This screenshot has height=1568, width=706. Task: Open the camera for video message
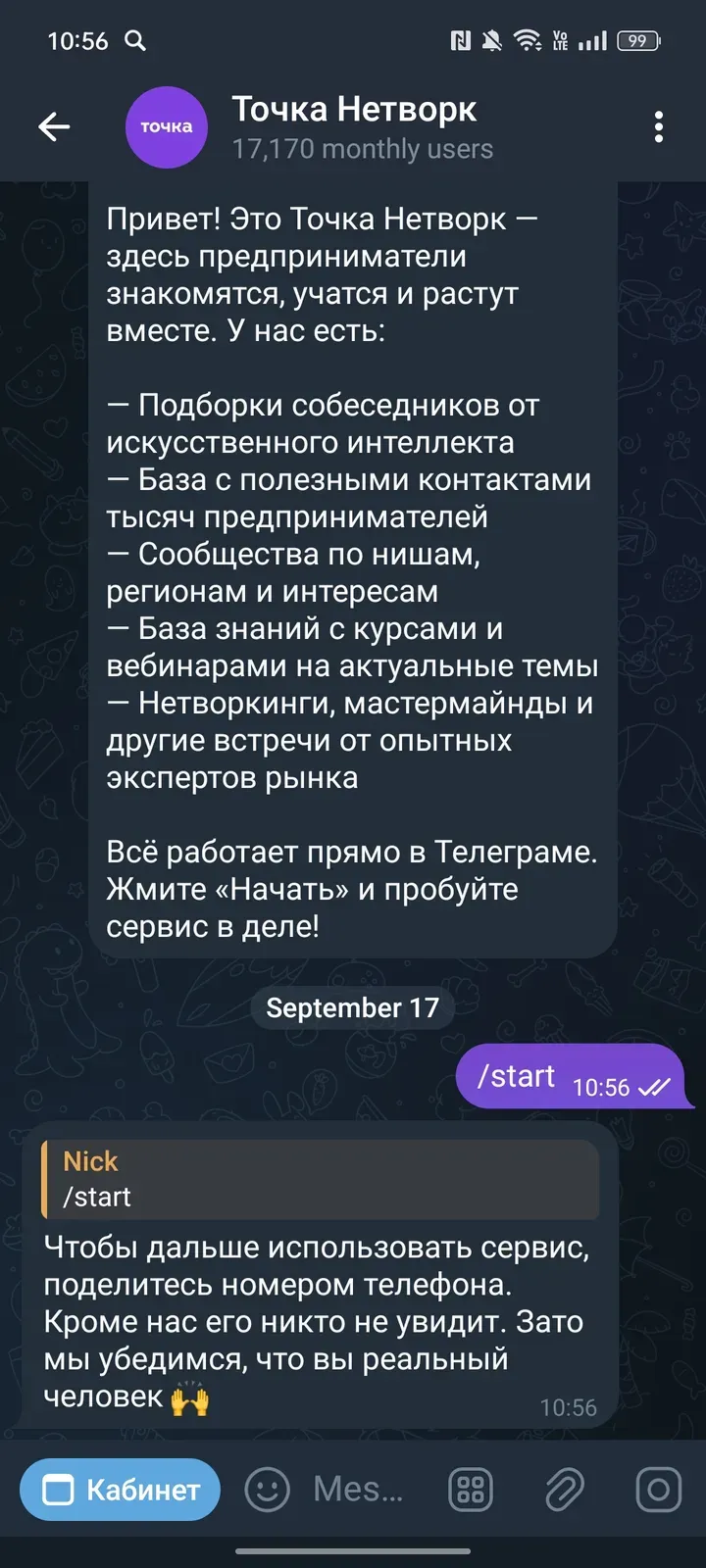658,1490
